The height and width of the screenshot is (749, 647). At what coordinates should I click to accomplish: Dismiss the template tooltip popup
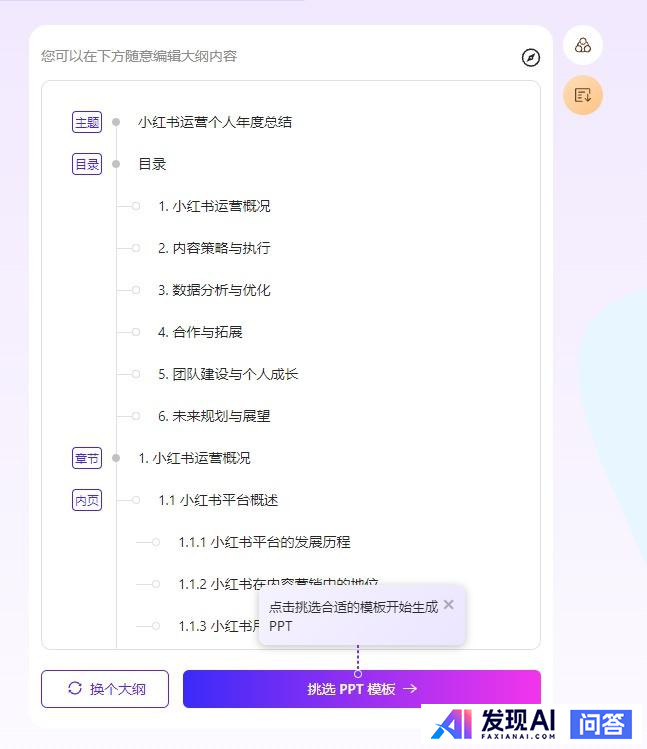(449, 604)
